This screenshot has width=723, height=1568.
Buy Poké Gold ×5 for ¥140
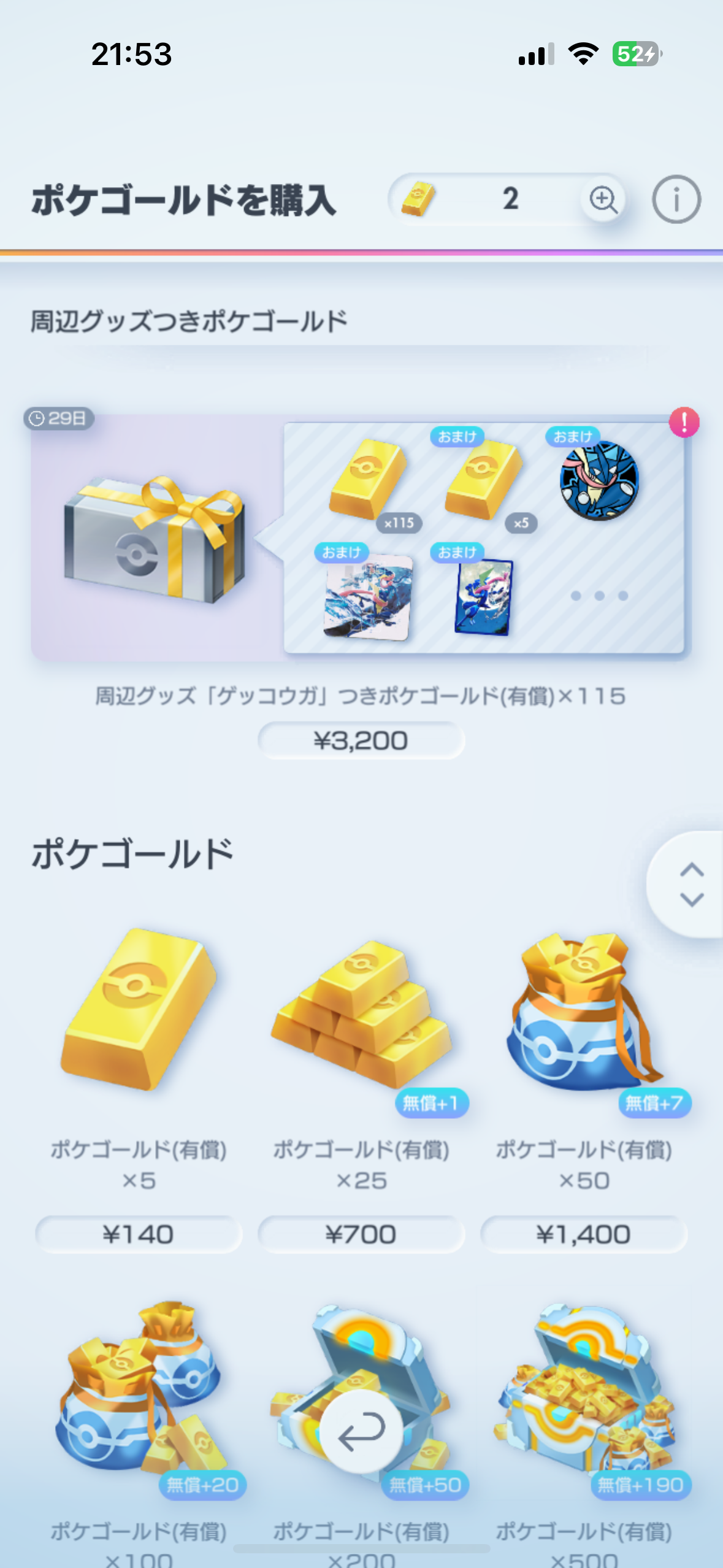[x=139, y=1234]
